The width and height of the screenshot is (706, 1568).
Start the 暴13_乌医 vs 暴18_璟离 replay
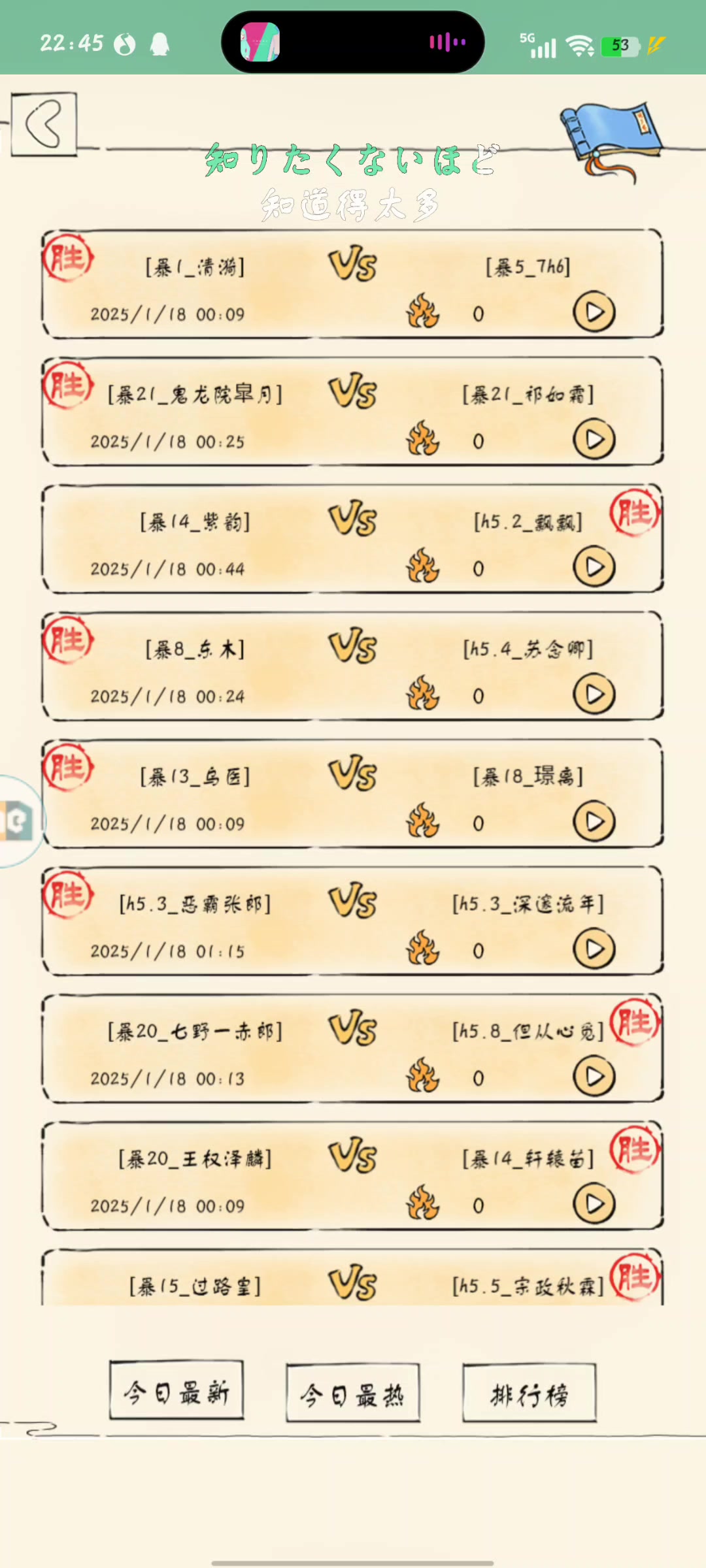tap(594, 822)
